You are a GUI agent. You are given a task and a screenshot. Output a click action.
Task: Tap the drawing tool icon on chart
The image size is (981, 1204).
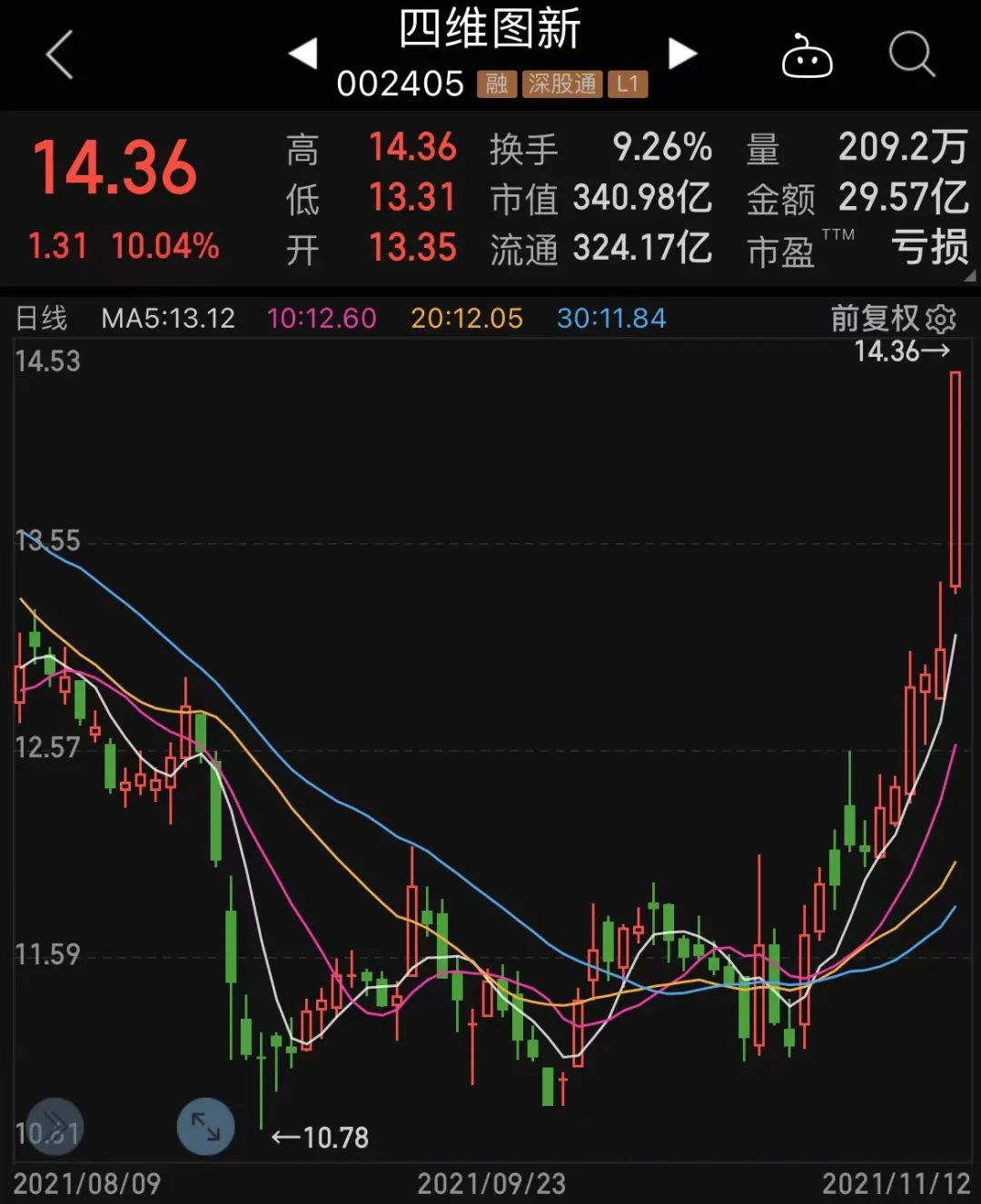pyautogui.click(x=54, y=1126)
